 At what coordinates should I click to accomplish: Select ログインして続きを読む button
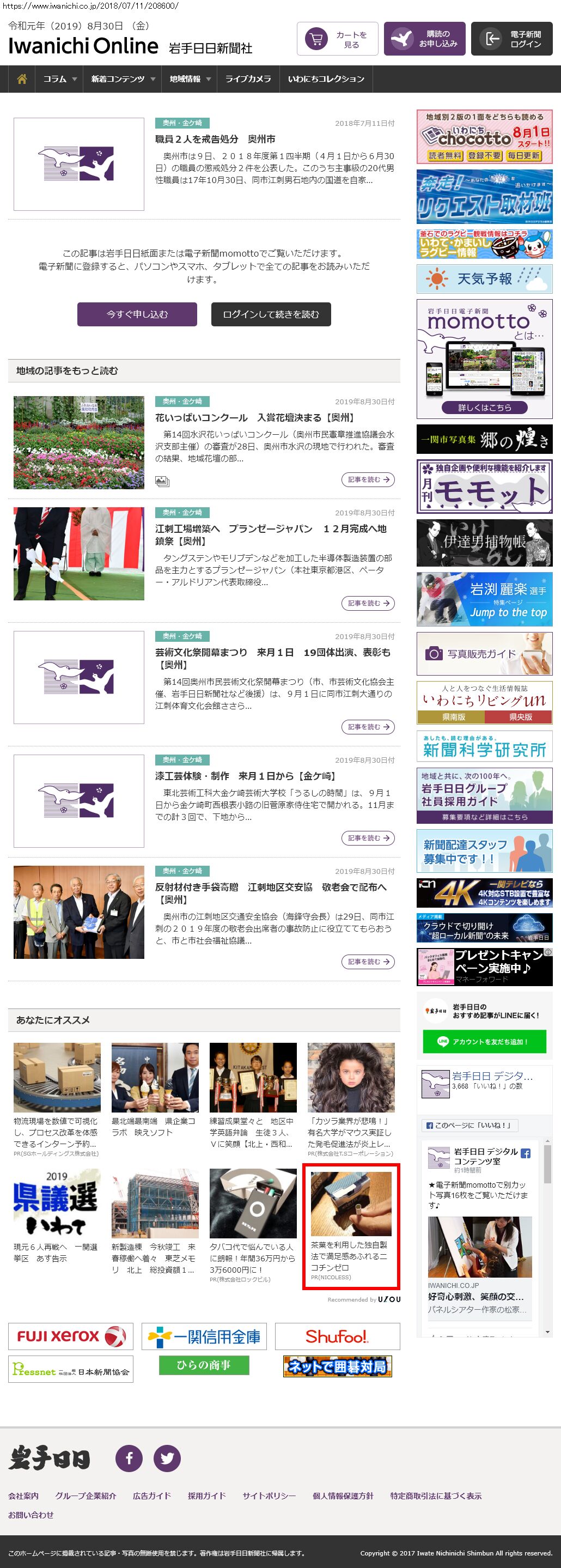tap(271, 314)
